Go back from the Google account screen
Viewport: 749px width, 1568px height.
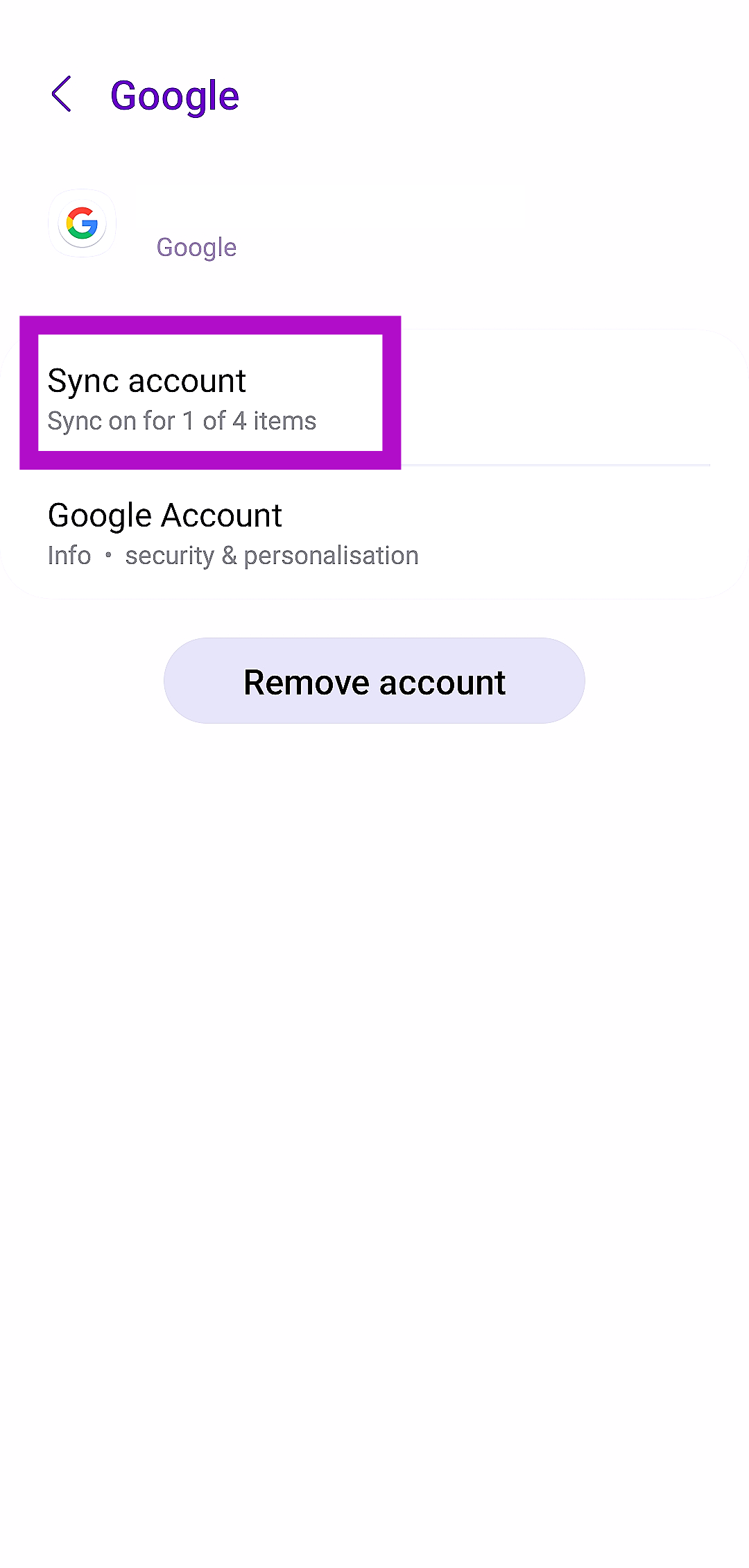[62, 94]
